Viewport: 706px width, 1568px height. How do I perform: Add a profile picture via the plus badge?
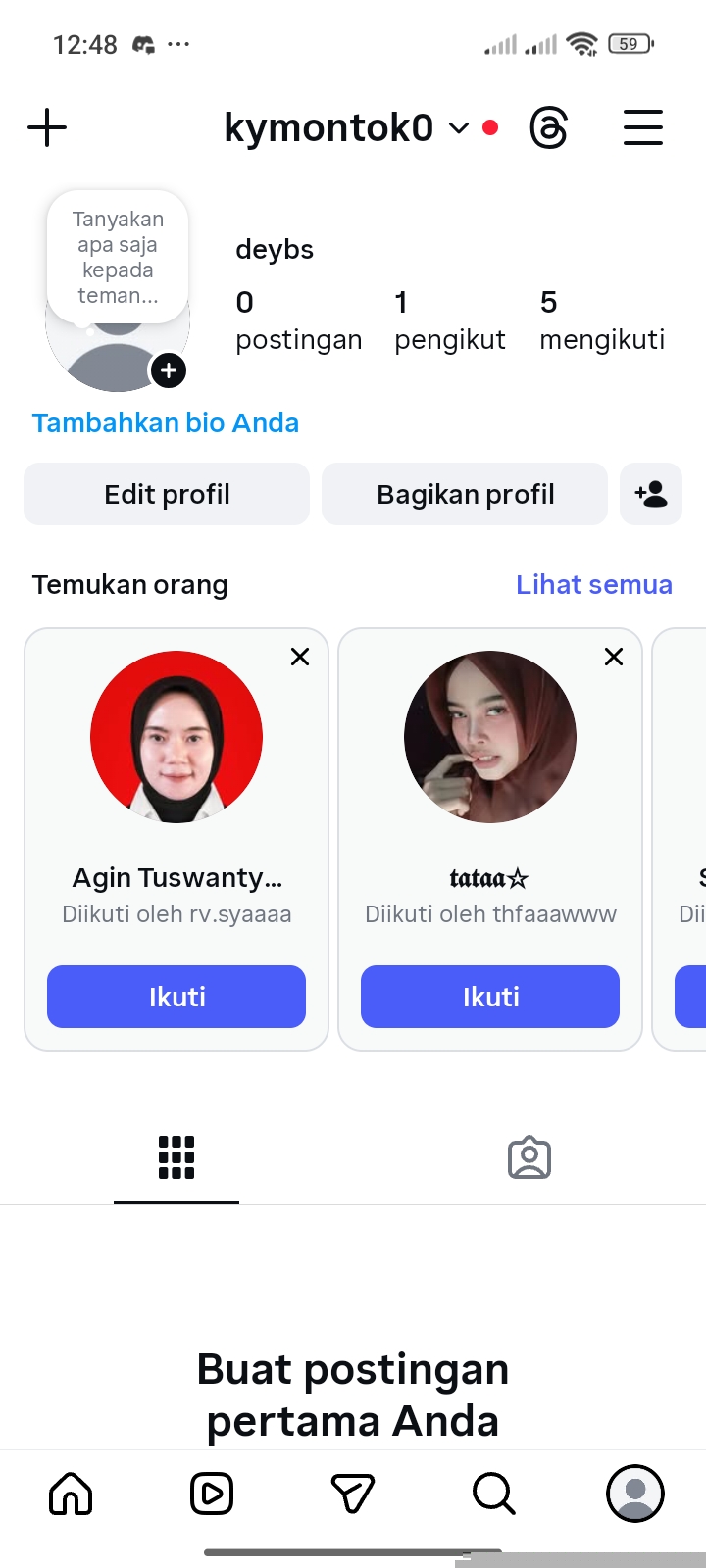tap(169, 370)
